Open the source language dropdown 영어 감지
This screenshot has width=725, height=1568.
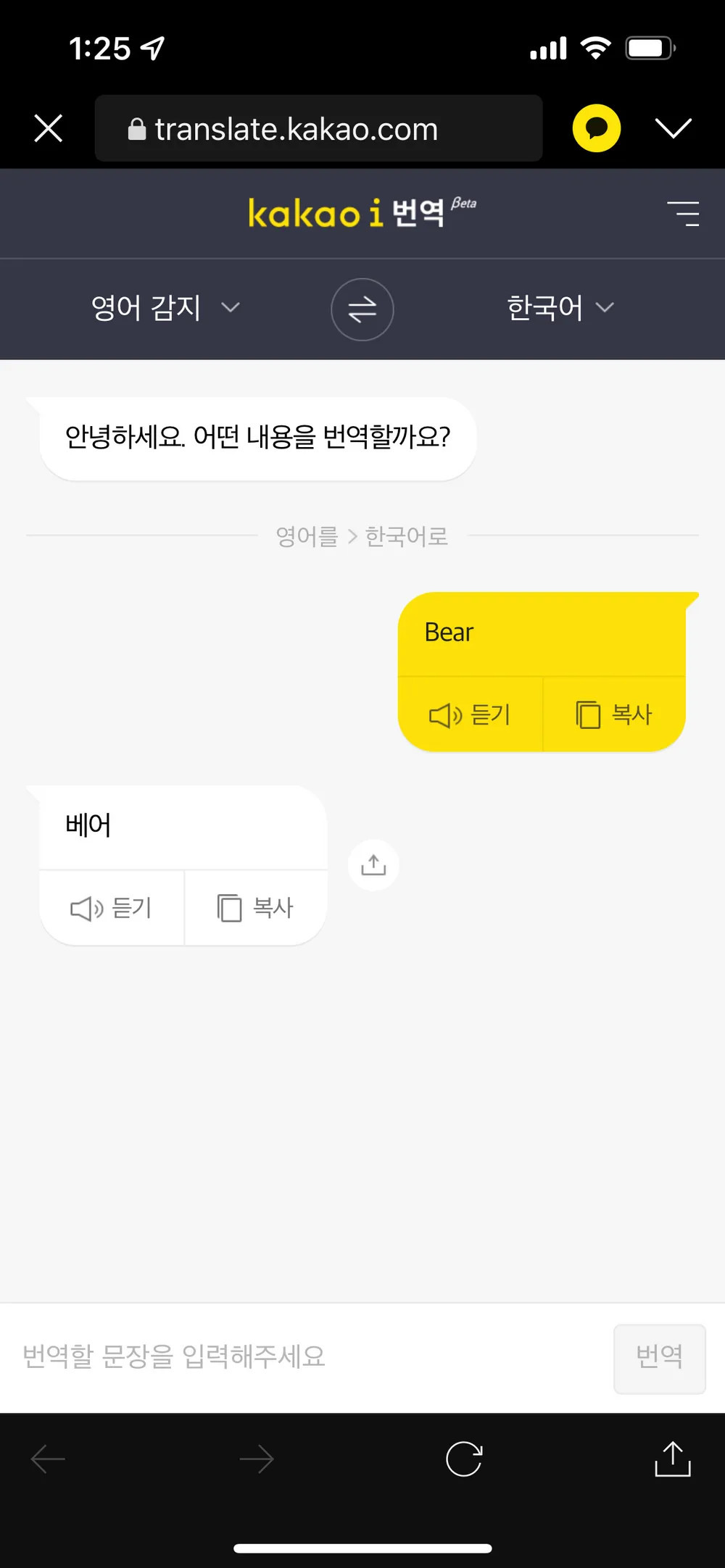(165, 309)
